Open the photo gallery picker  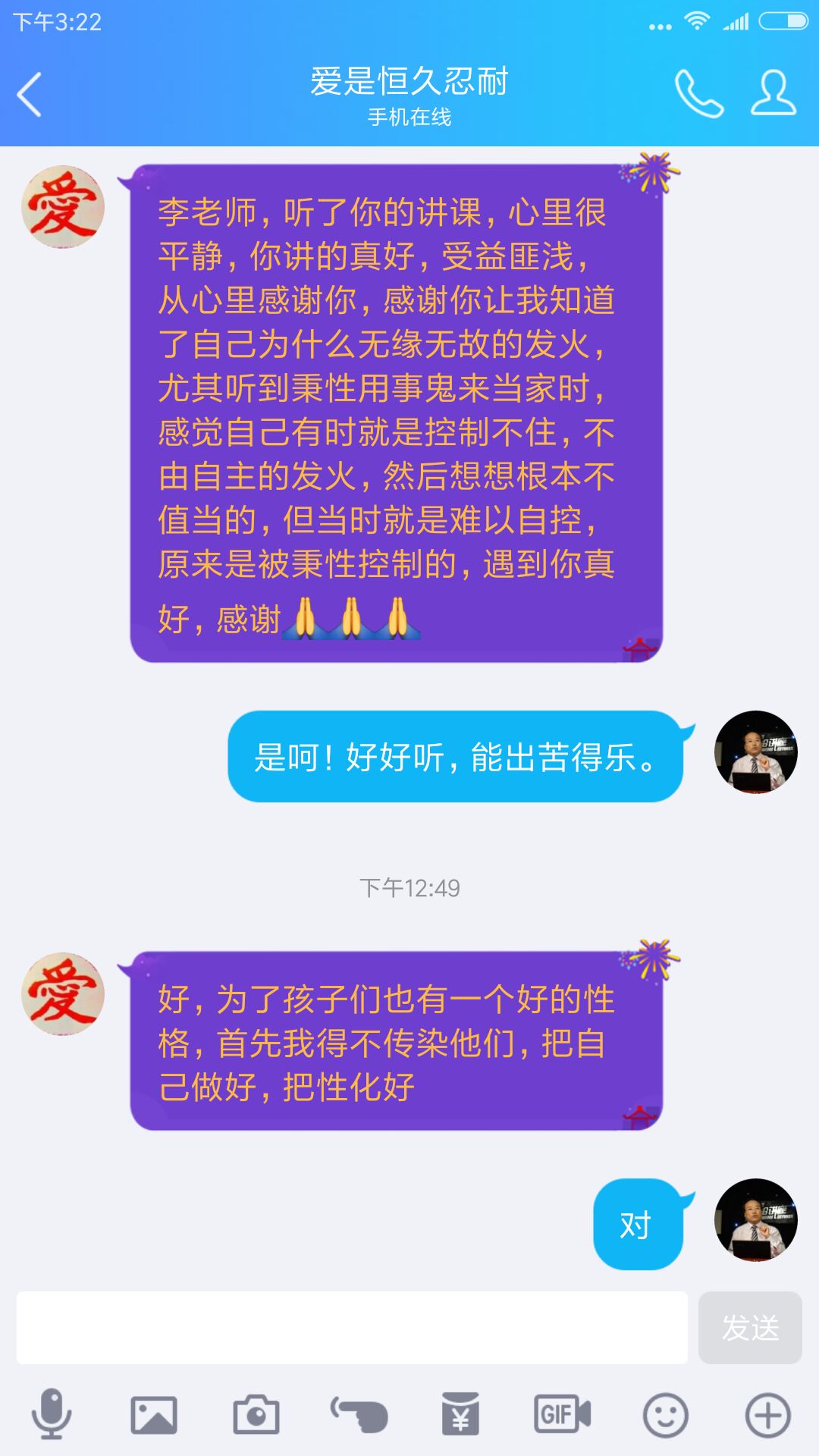154,1415
